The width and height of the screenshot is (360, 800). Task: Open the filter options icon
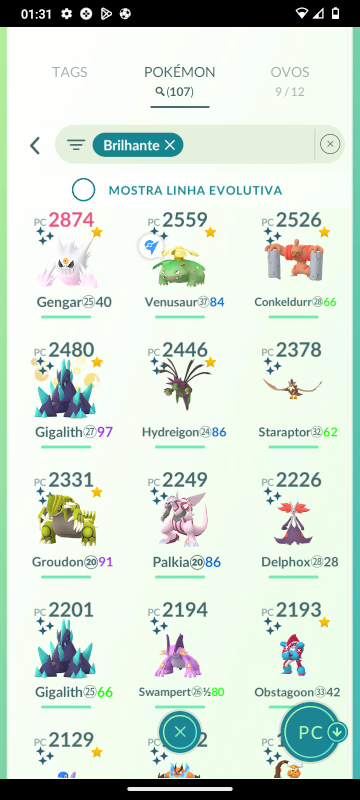pyautogui.click(x=76, y=145)
